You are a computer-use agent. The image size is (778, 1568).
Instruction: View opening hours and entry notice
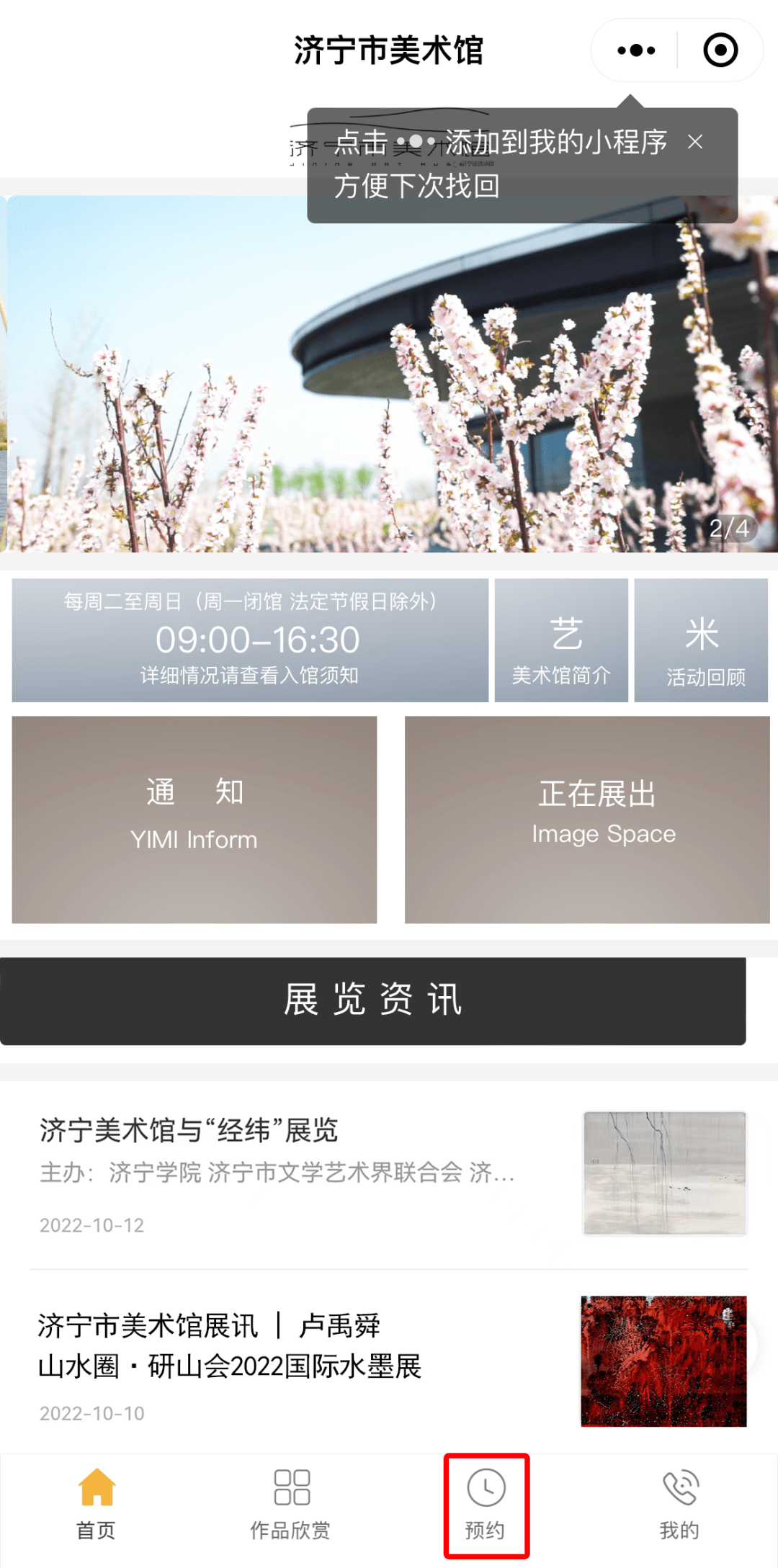click(x=250, y=640)
